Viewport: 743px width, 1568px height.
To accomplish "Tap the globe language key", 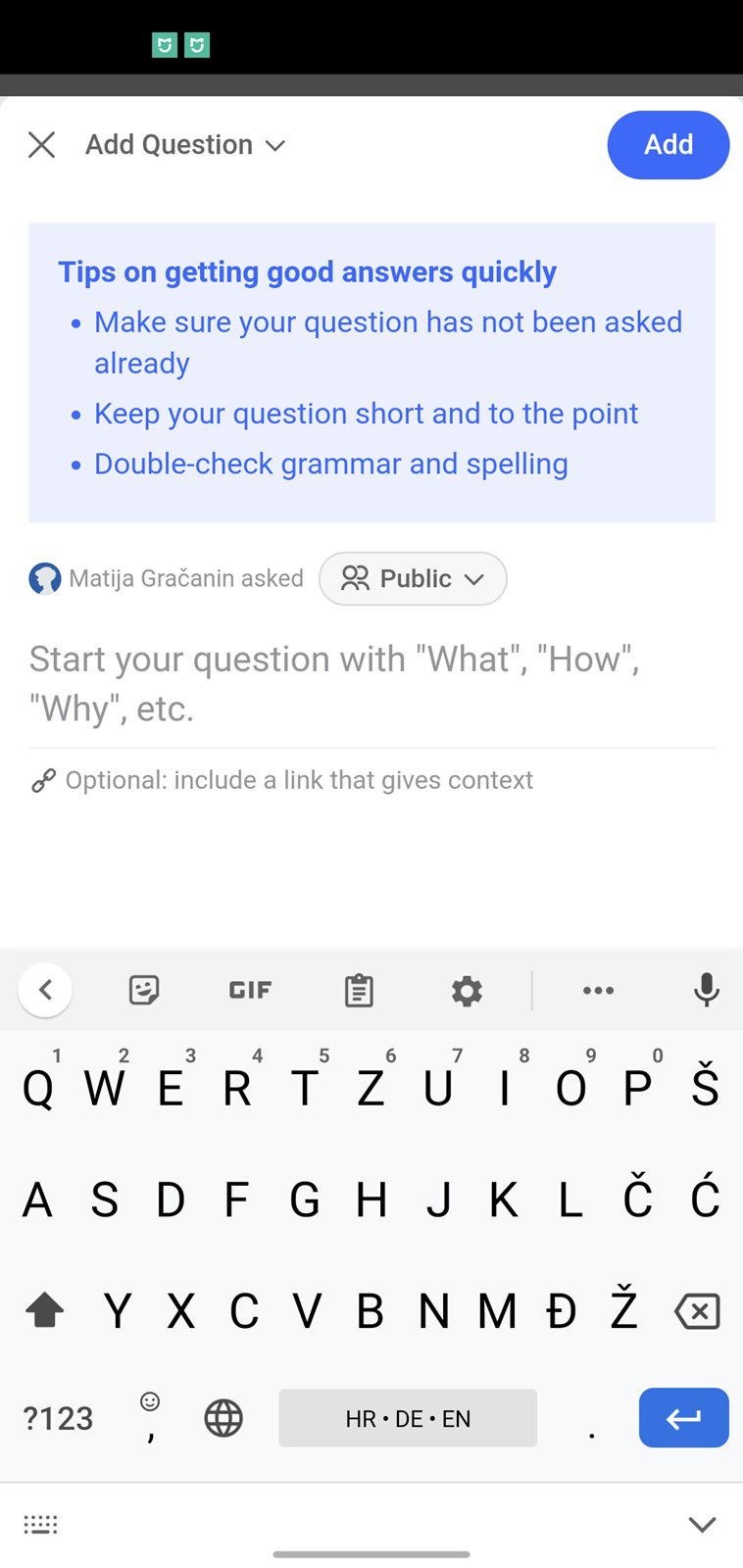I will pos(223,1418).
